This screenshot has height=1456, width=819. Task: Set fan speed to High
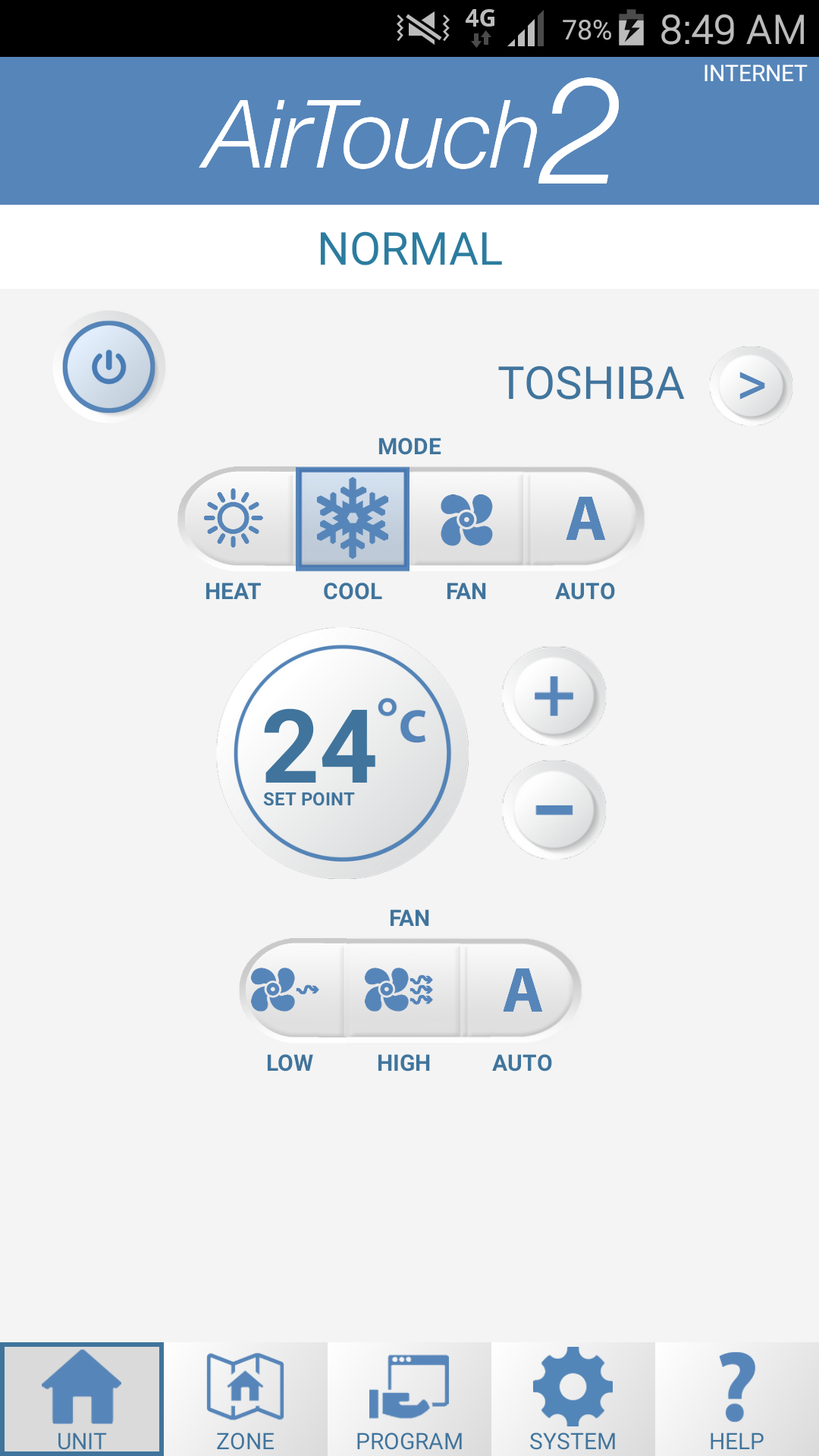[401, 990]
